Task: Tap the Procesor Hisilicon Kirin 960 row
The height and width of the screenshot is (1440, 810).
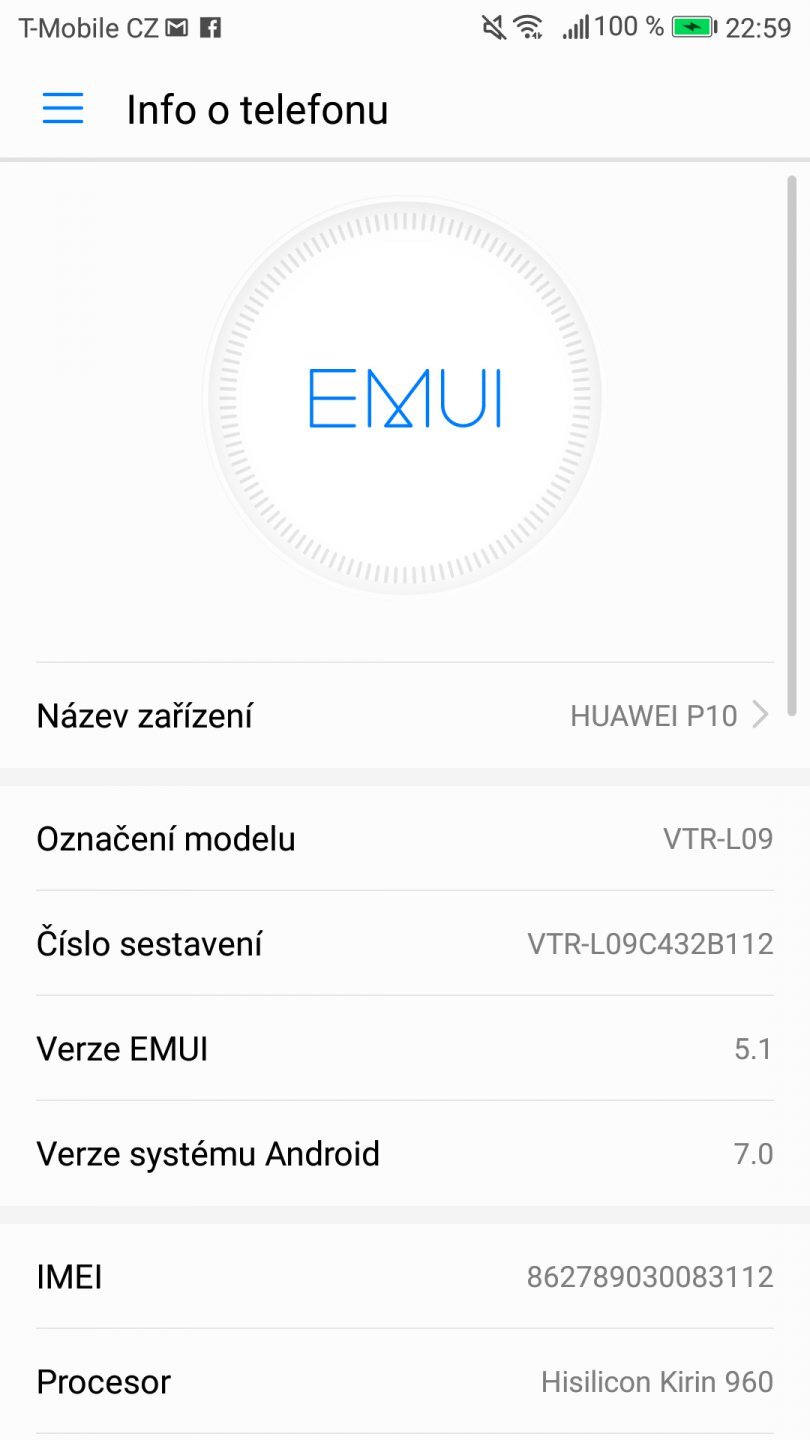Action: point(405,1381)
